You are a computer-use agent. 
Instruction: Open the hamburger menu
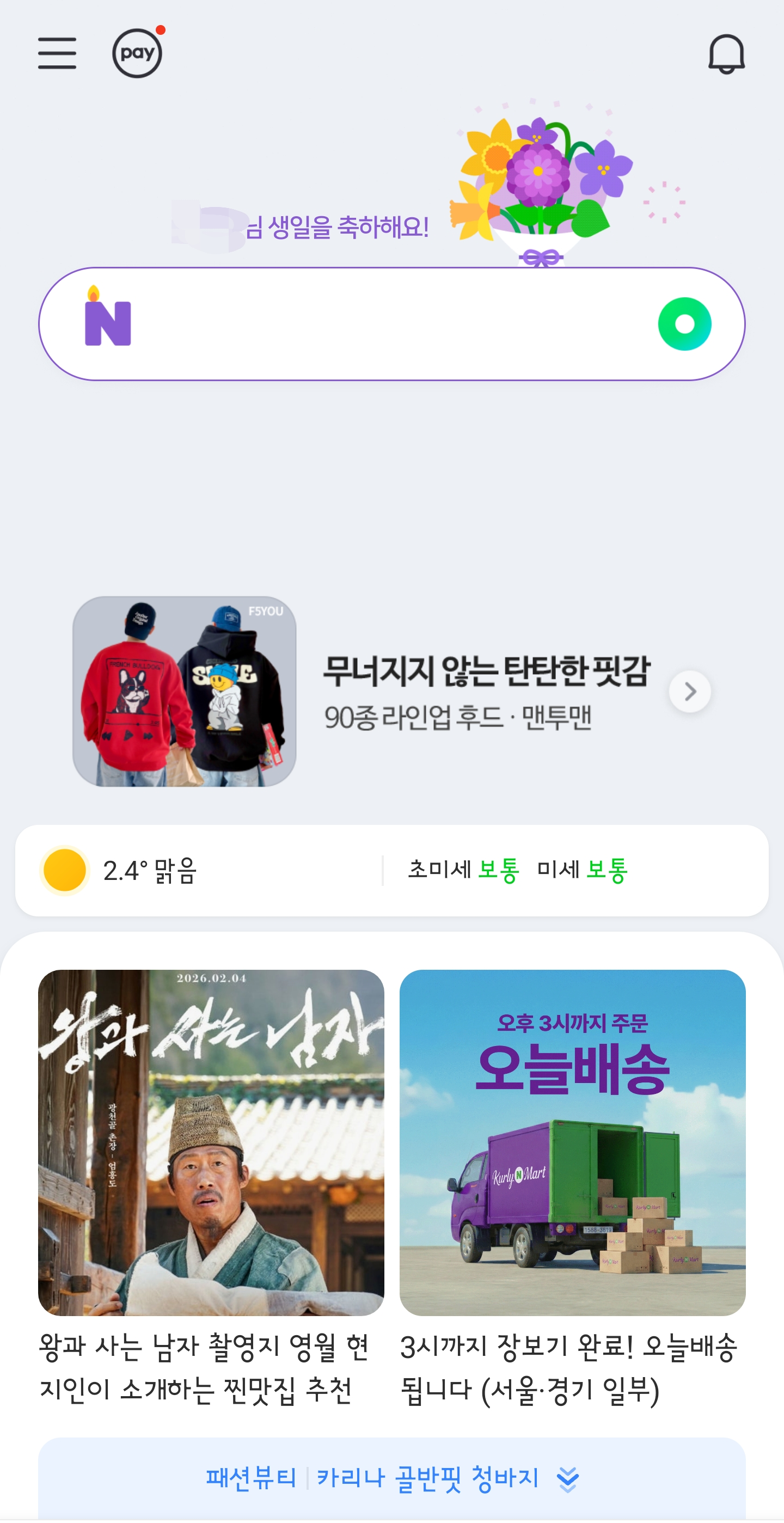click(57, 53)
